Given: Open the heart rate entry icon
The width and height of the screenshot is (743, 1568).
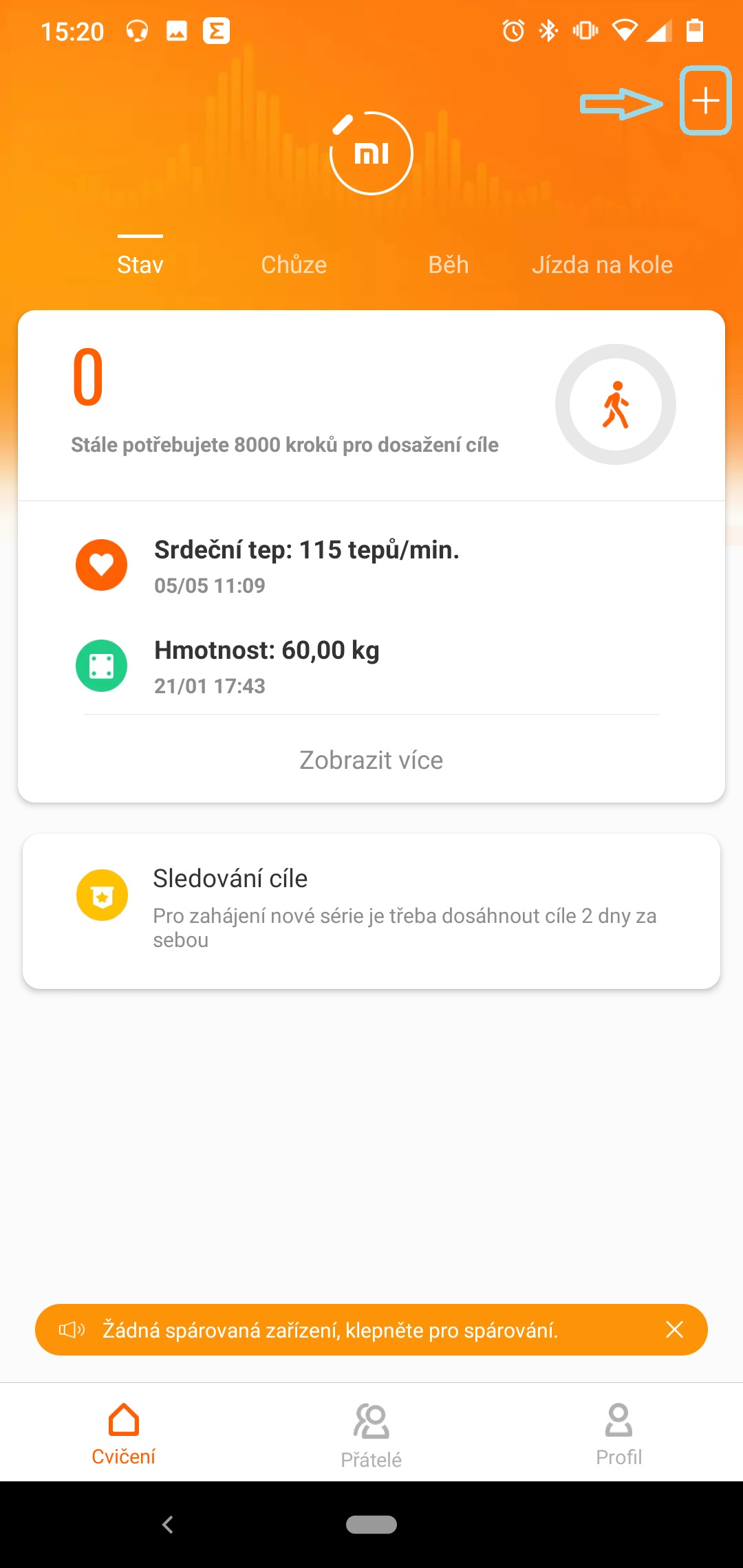Looking at the screenshot, I should 101,565.
